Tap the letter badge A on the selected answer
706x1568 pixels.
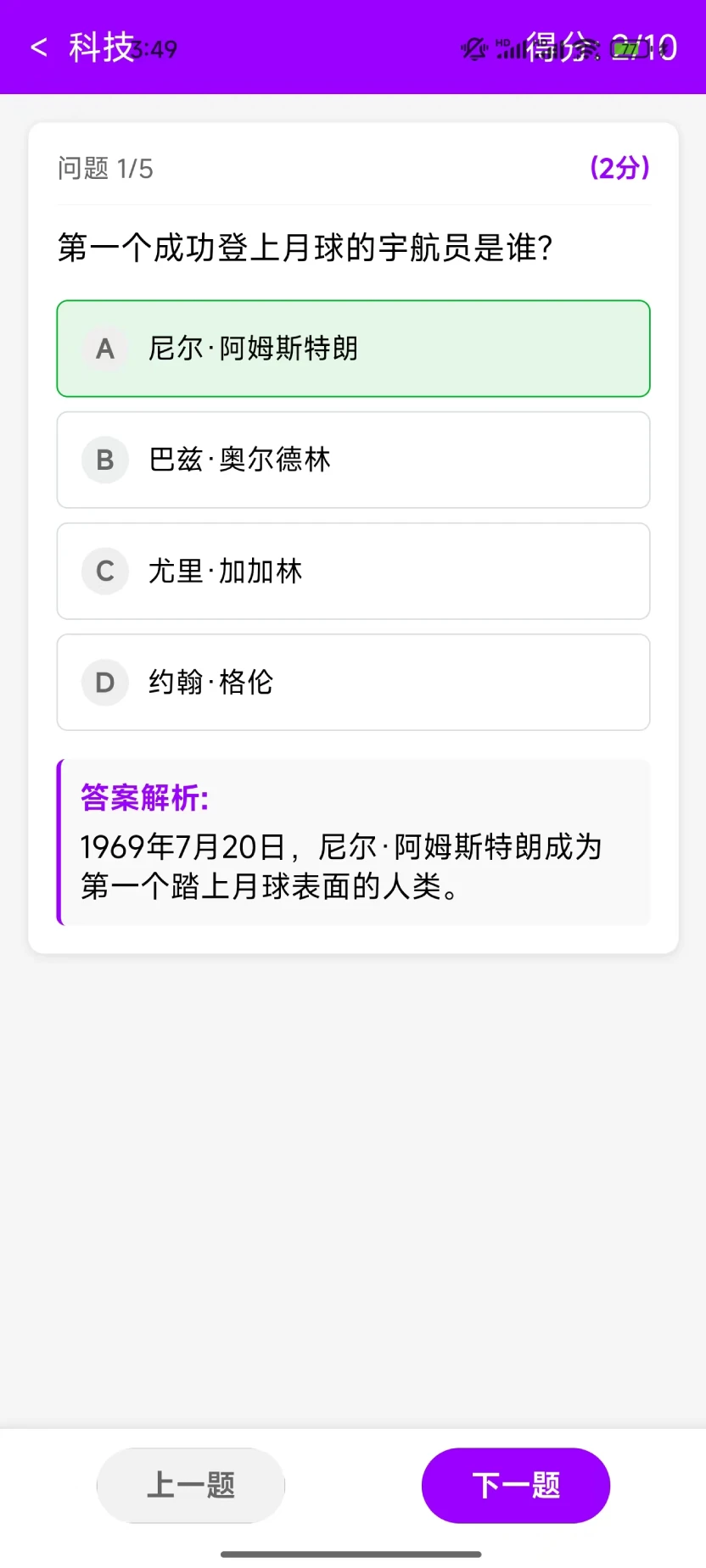click(104, 349)
